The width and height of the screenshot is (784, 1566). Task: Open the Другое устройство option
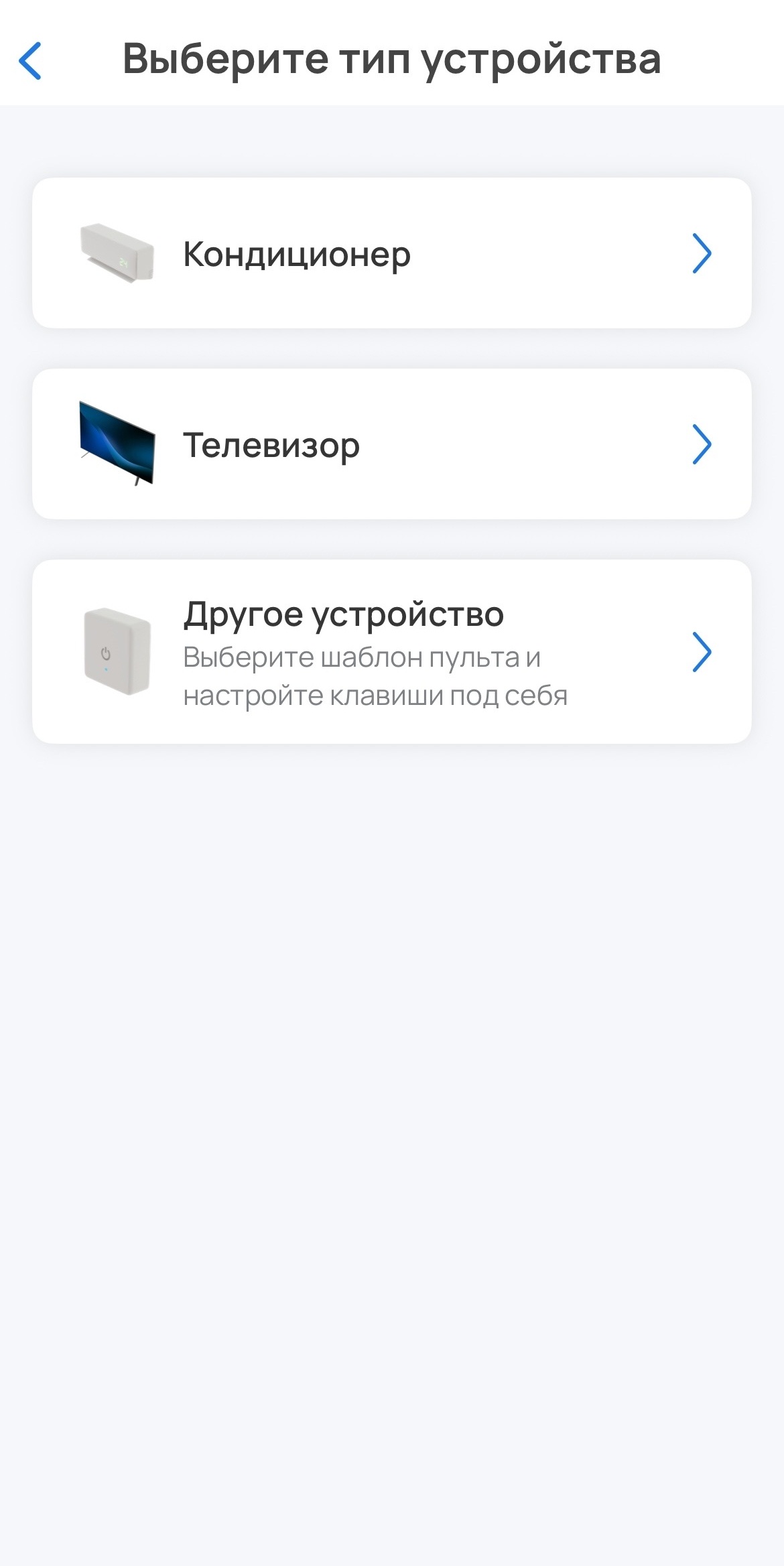click(391, 651)
